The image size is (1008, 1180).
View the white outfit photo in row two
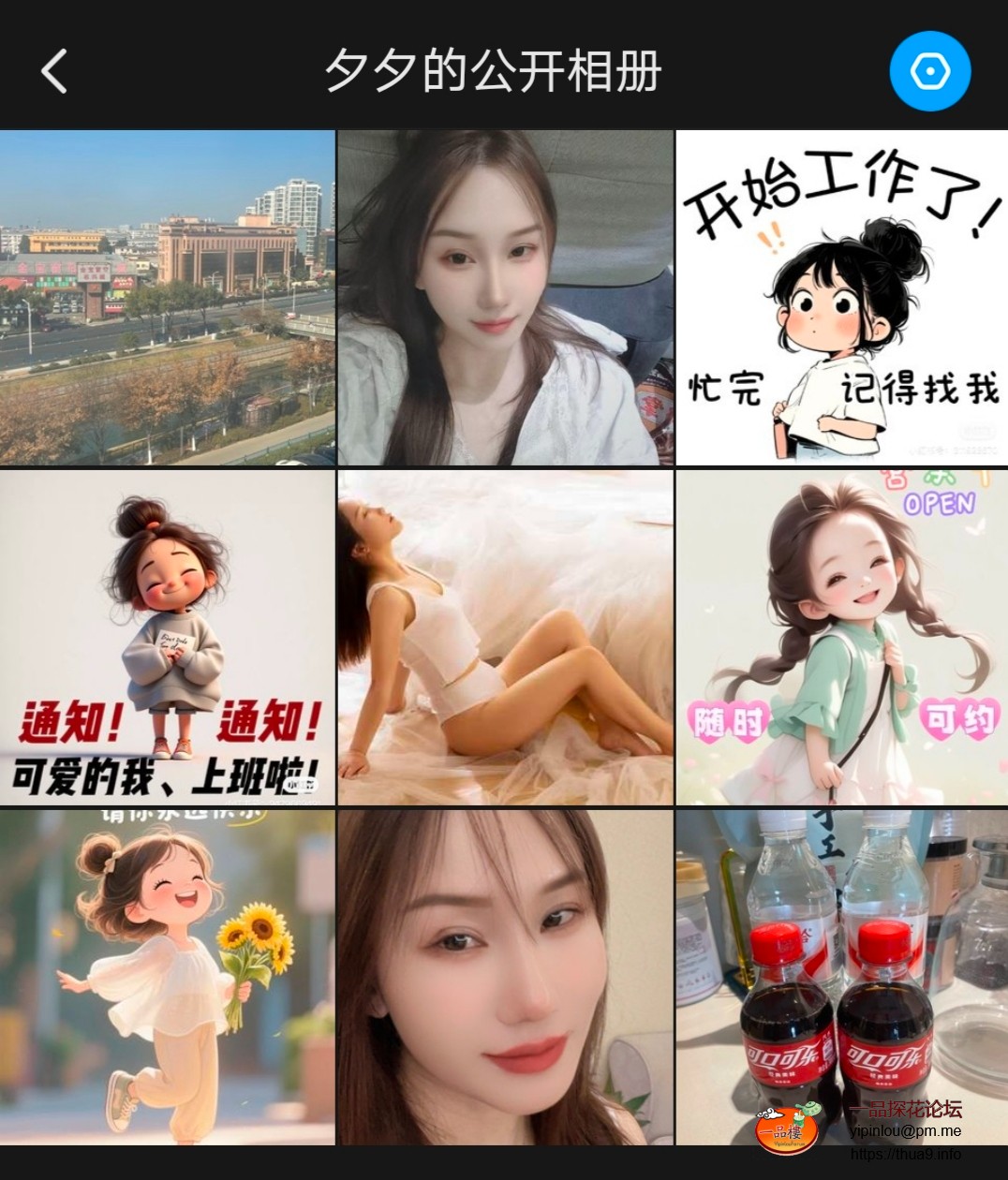pos(503,637)
